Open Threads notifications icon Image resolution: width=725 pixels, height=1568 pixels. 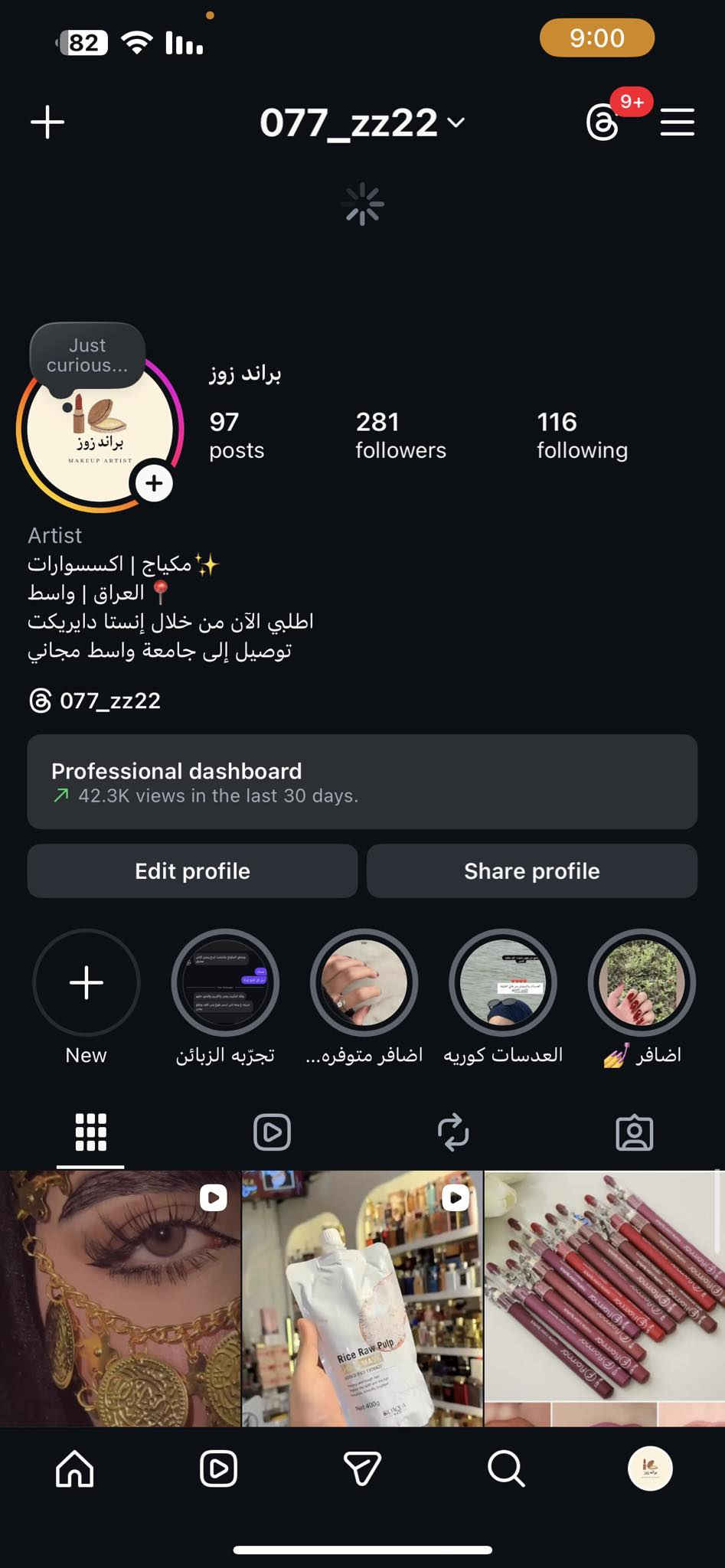(x=603, y=122)
